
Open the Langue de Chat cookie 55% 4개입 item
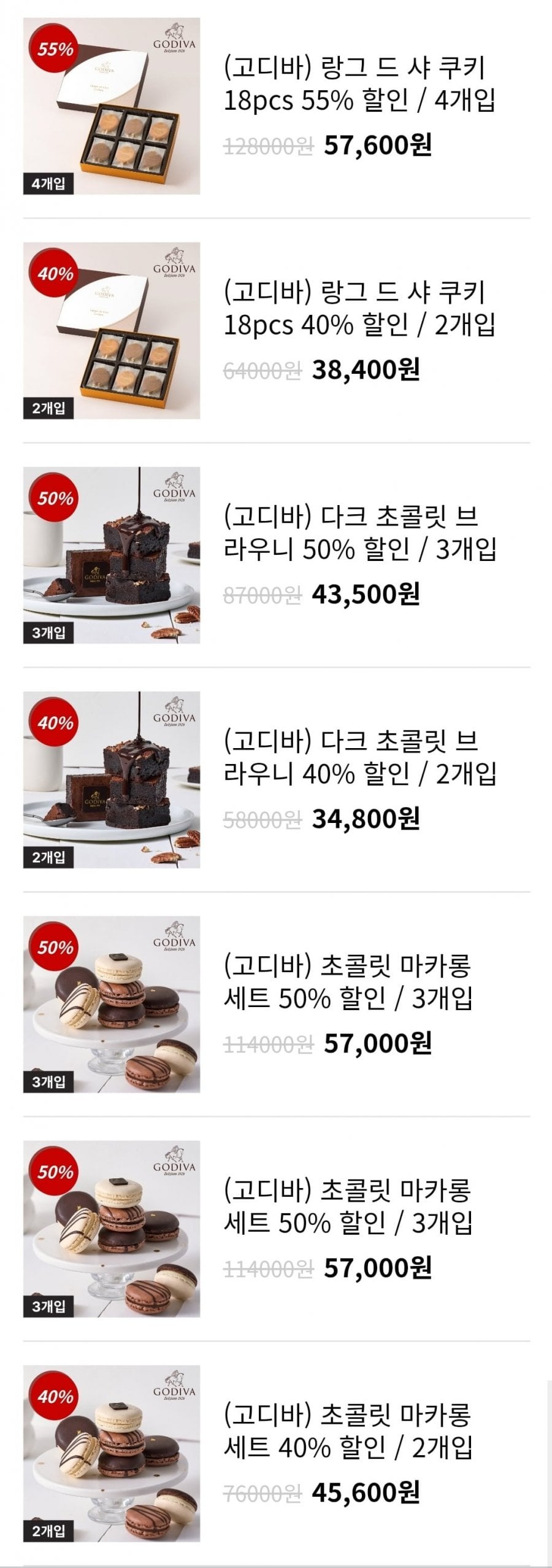(x=359, y=84)
